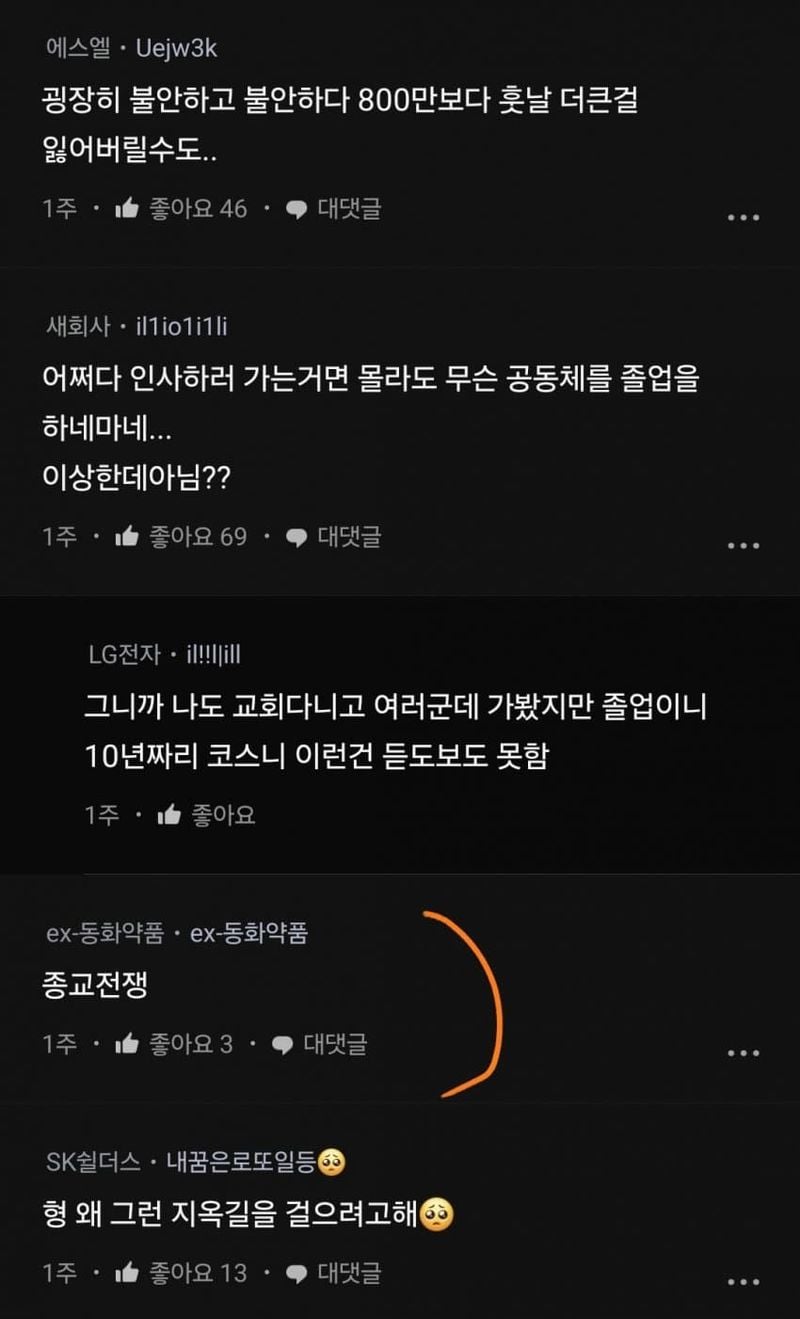The image size is (800, 1319).
Task: Open more options for the 새회사 comment
Action: tap(743, 545)
